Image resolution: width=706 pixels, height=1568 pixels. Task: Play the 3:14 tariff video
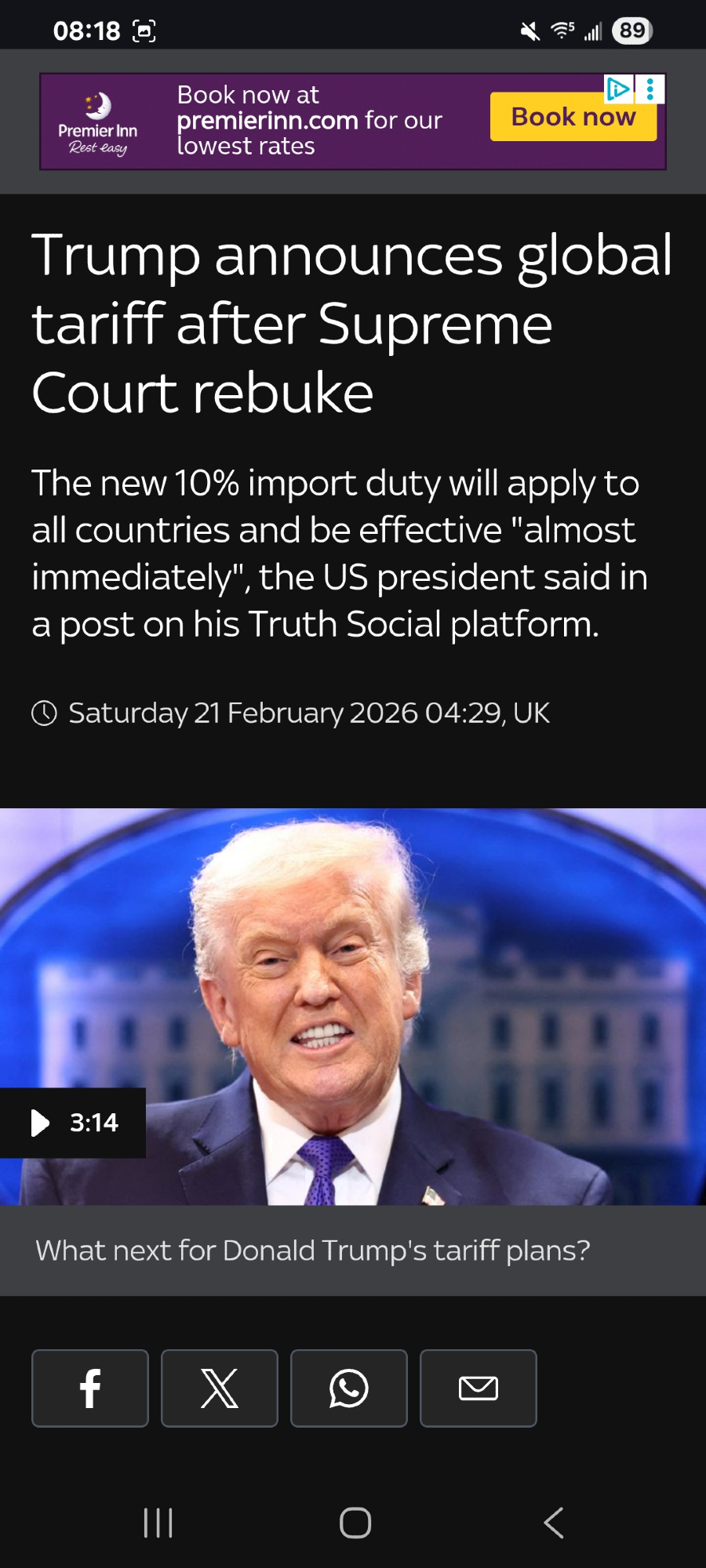point(72,1123)
